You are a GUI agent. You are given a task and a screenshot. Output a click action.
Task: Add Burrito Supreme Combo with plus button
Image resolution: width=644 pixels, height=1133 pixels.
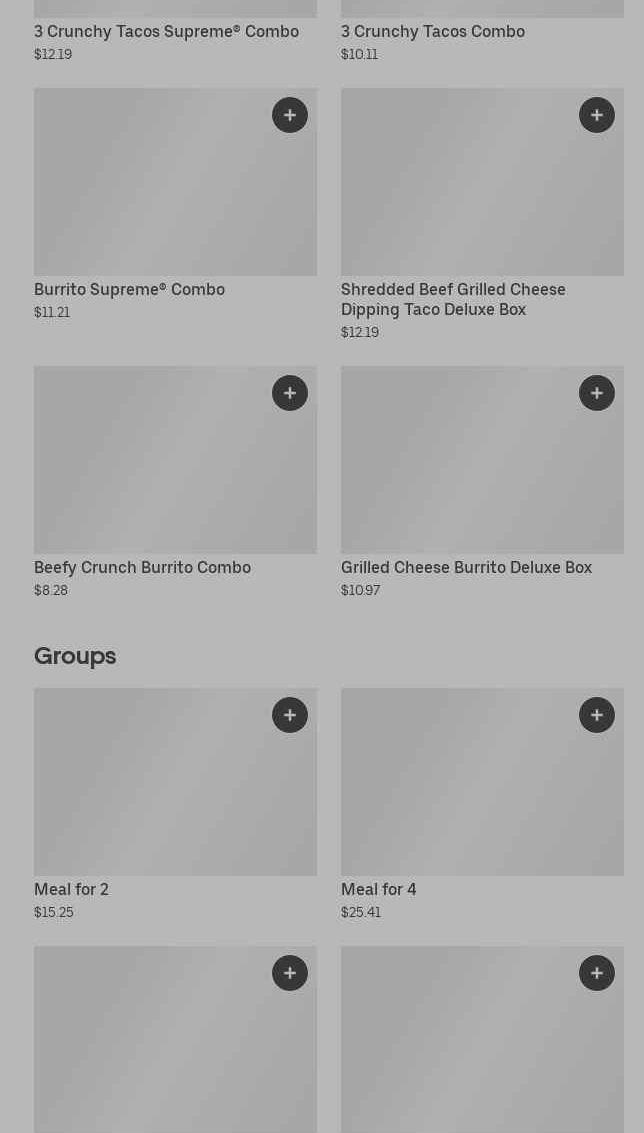click(x=290, y=115)
